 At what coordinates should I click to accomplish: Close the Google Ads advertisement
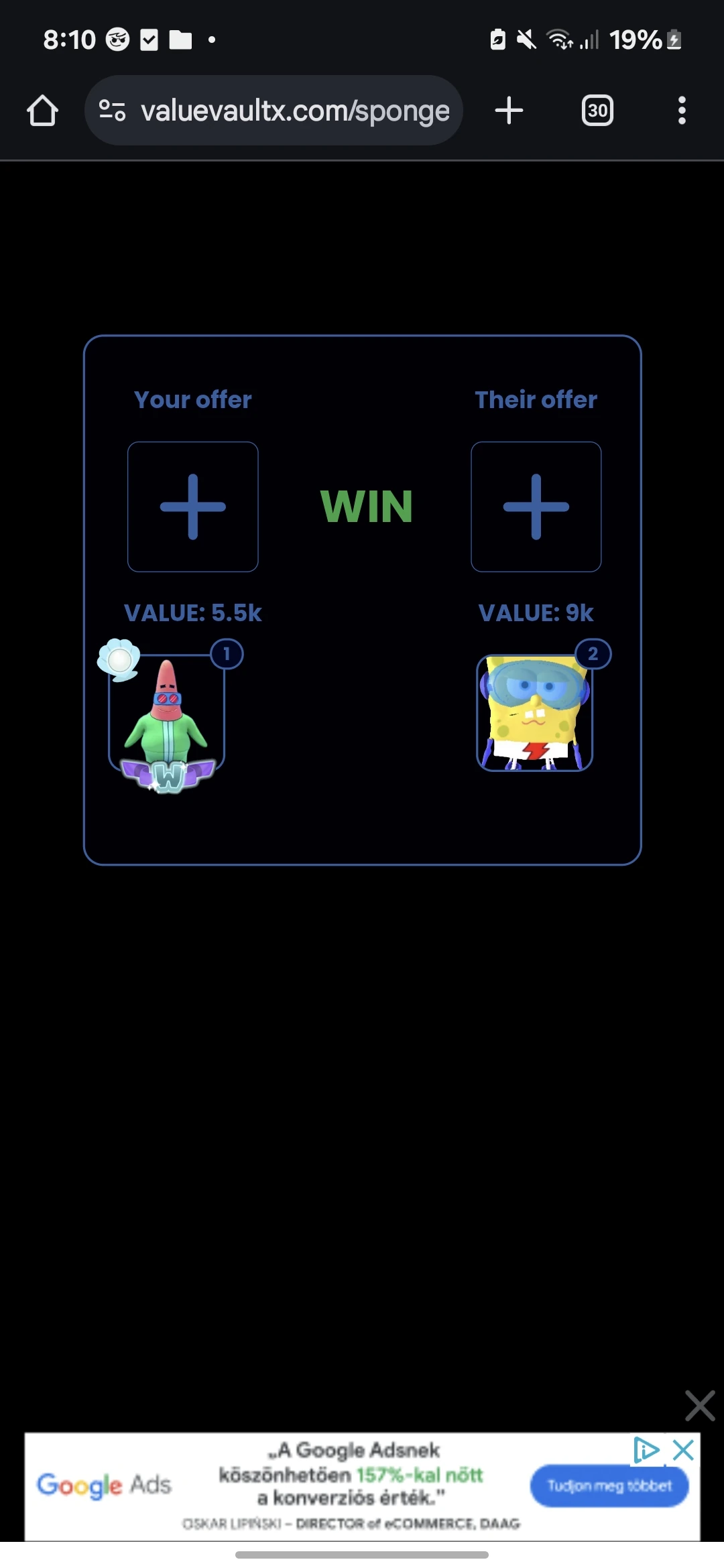pos(683,1450)
